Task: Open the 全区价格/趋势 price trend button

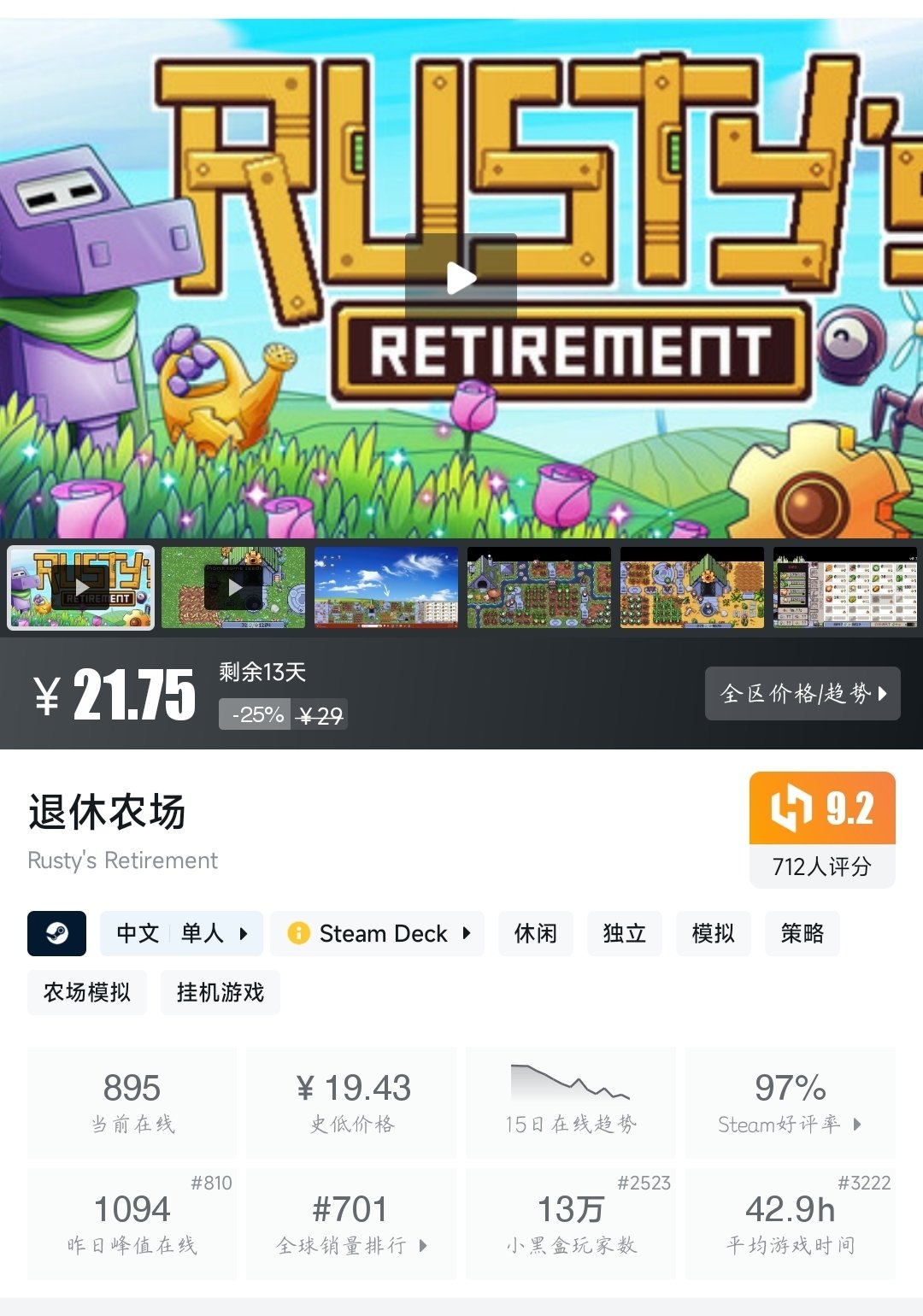Action: pyautogui.click(x=802, y=693)
